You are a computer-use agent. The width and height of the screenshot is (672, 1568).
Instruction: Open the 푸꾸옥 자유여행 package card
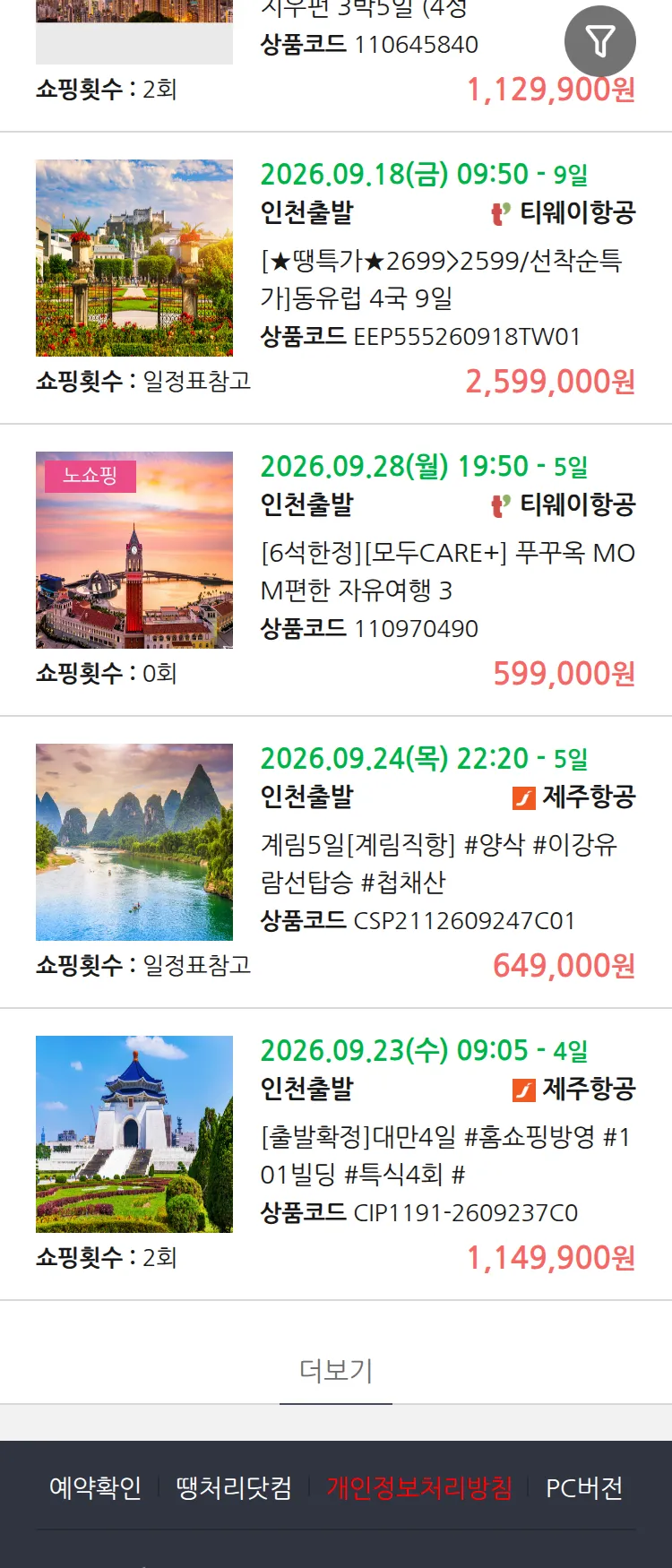(x=336, y=570)
